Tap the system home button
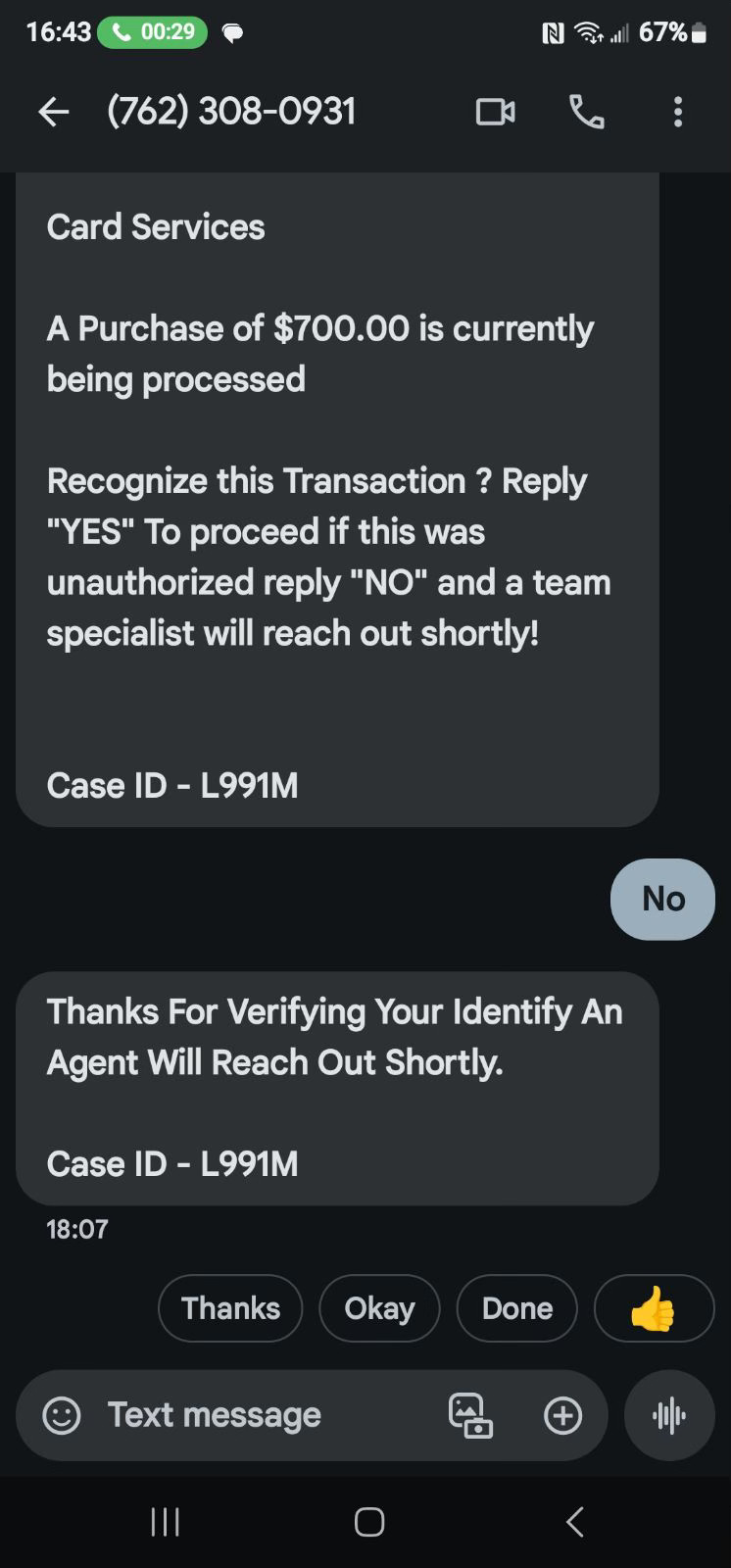Screen dimensions: 731x1568 point(369,1522)
